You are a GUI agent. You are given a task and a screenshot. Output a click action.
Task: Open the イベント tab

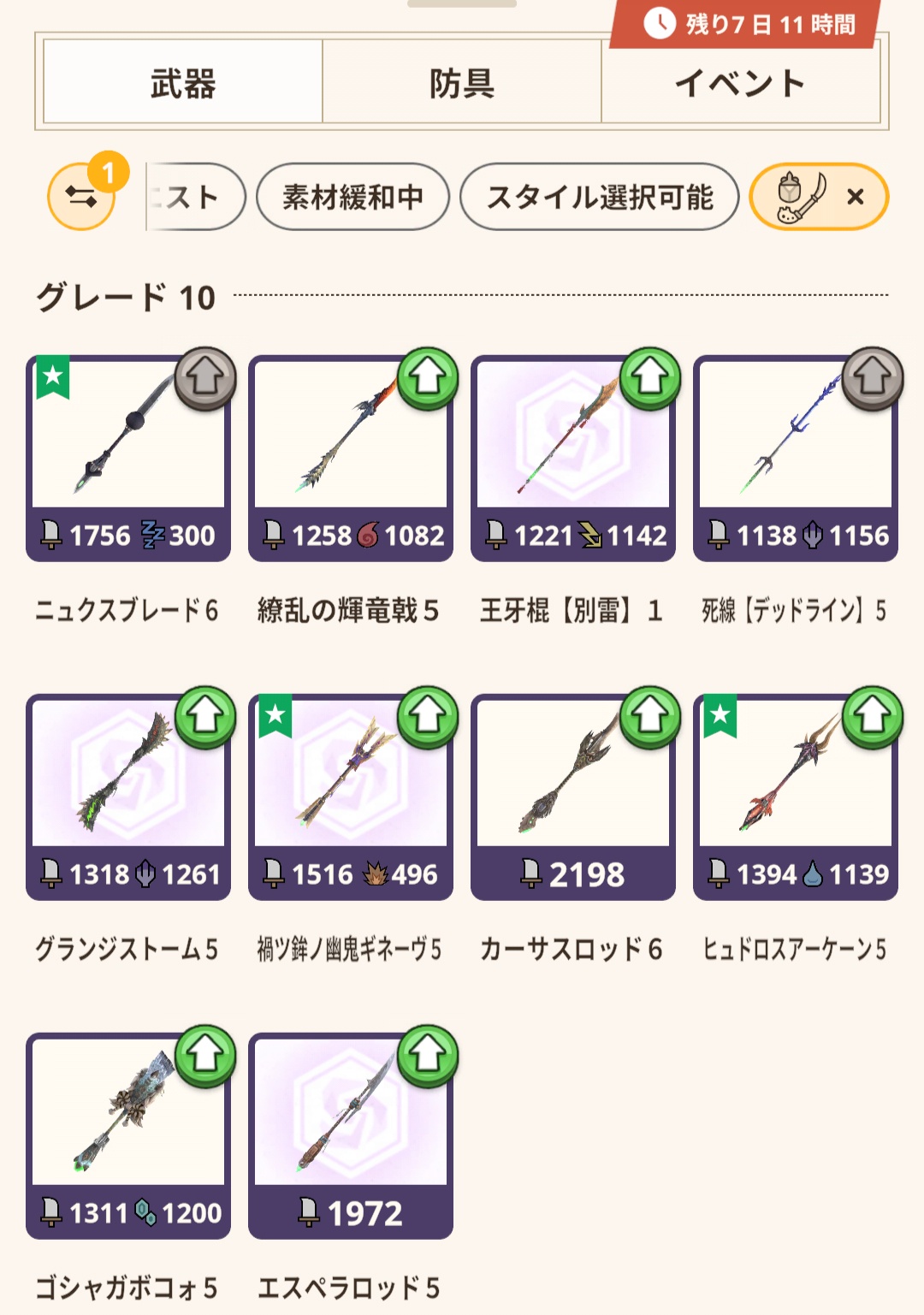click(x=741, y=83)
